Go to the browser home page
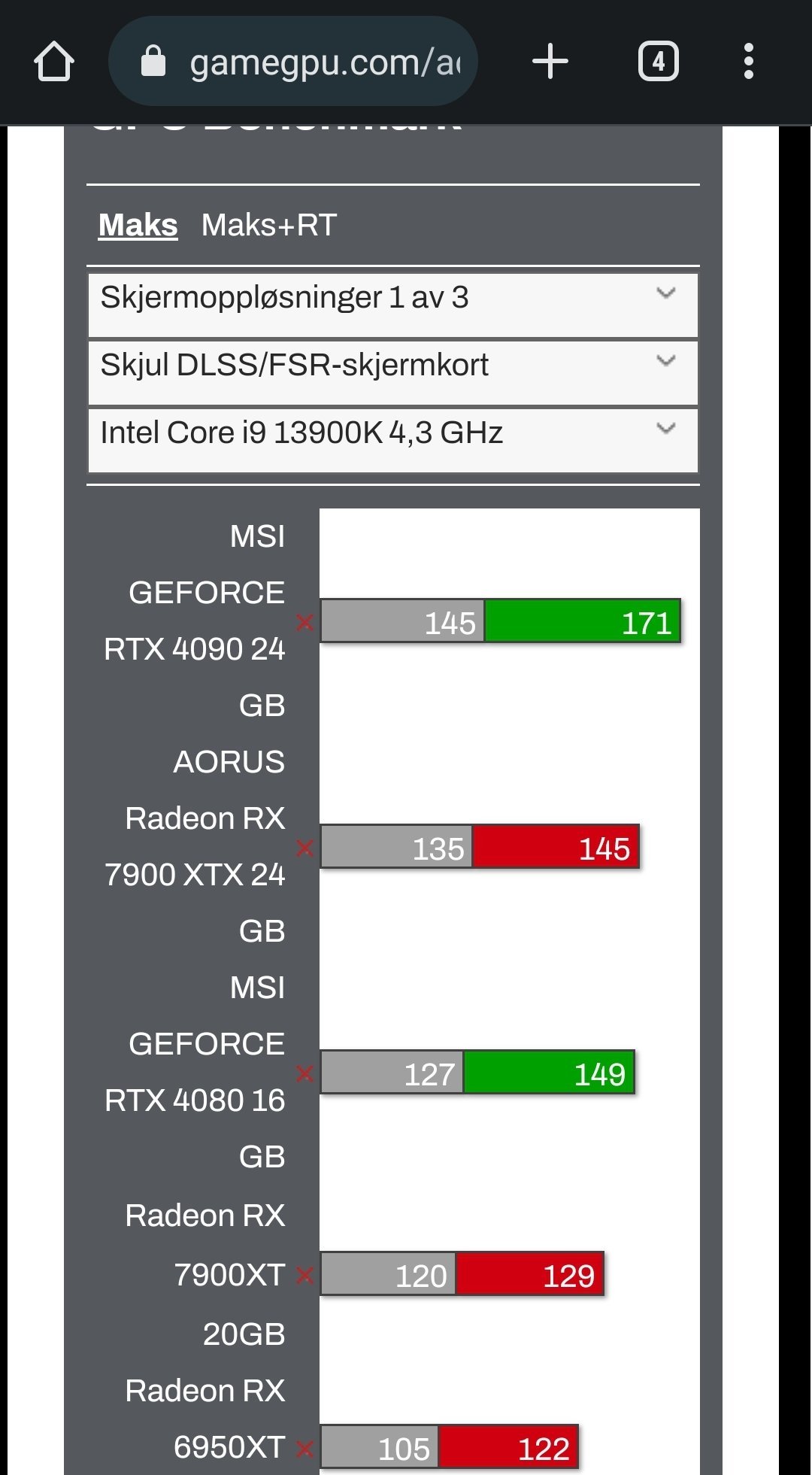The image size is (812, 1475). tap(54, 62)
